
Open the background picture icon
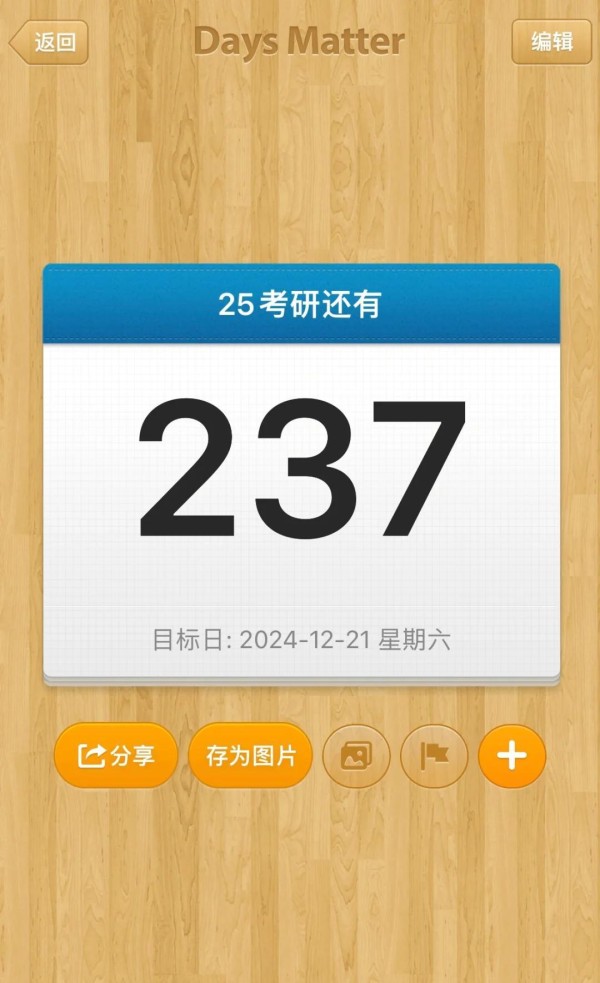pyautogui.click(x=356, y=756)
